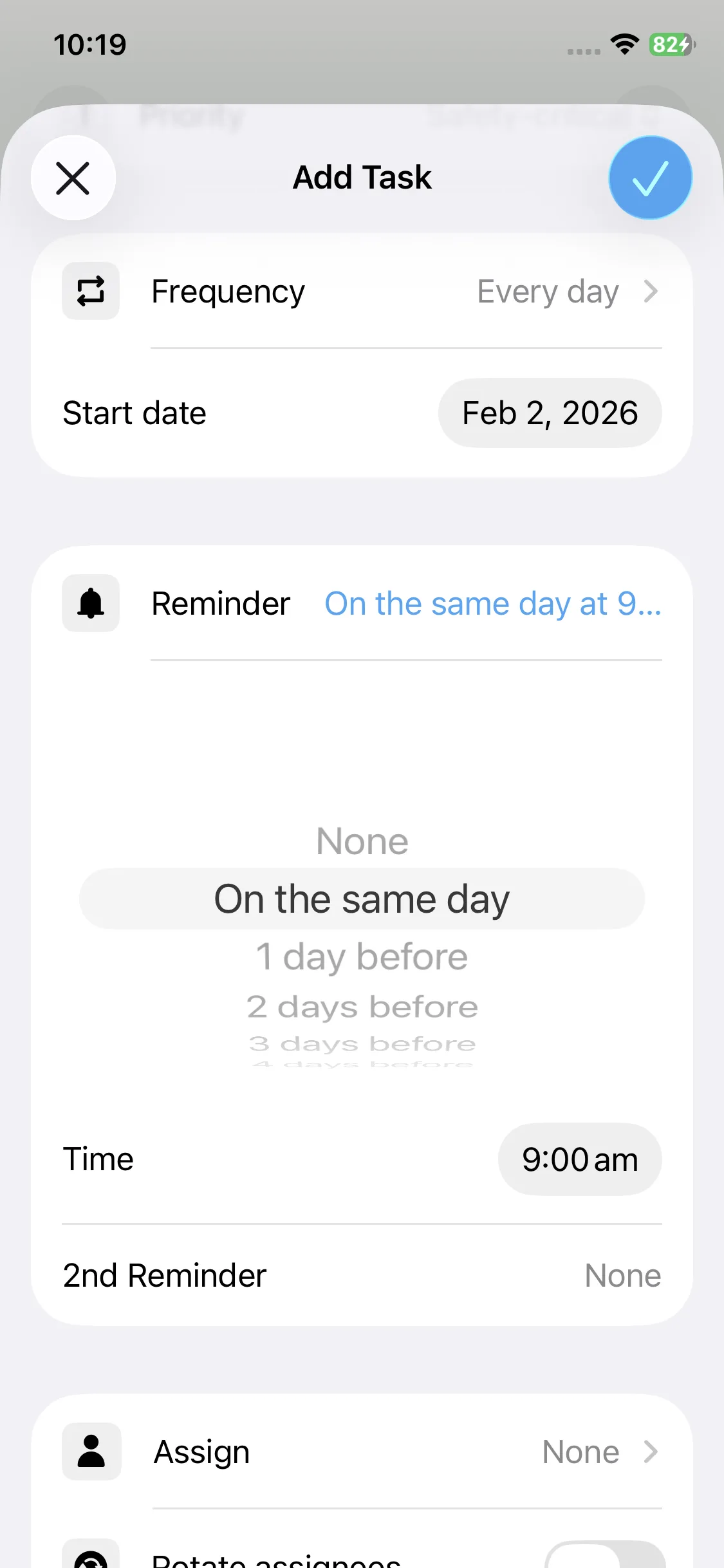Open the 2nd Reminder option

point(362,1276)
